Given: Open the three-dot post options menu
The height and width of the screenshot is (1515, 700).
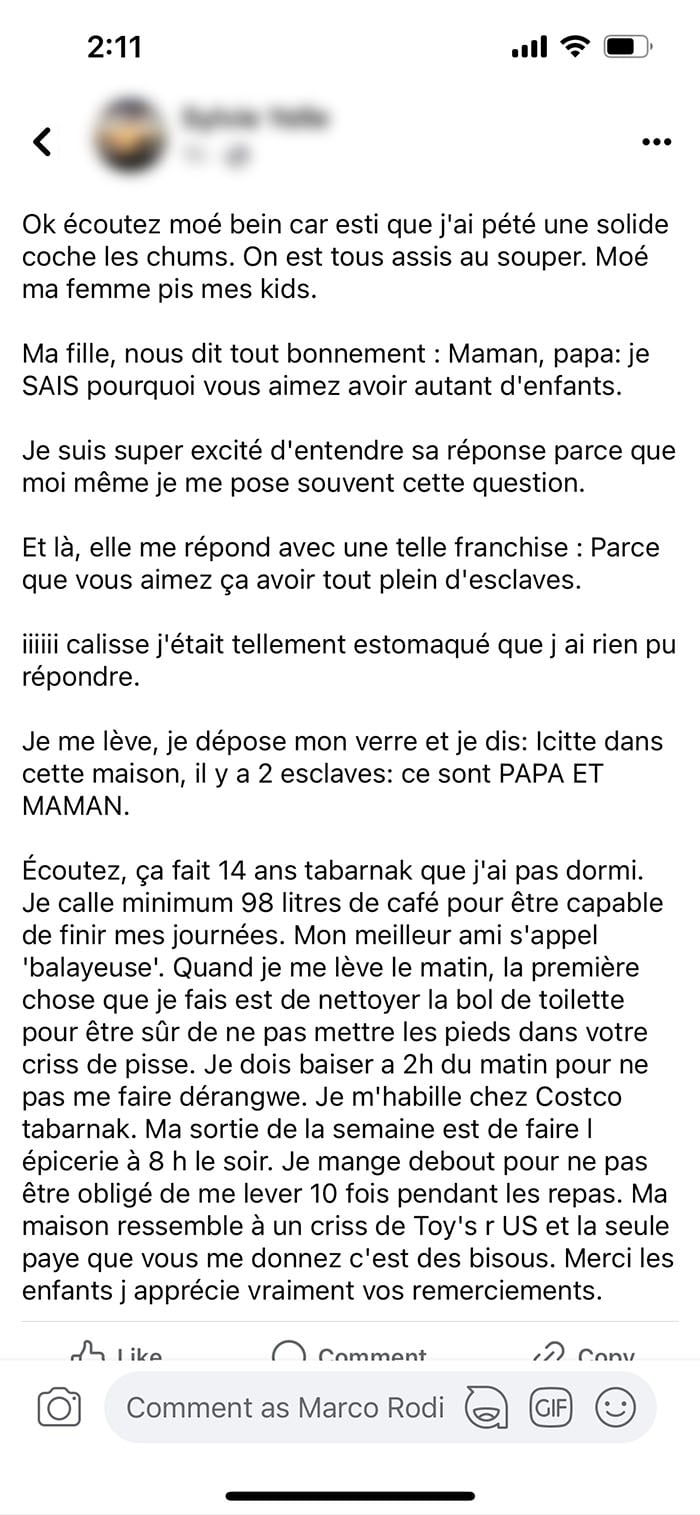Looking at the screenshot, I should tap(656, 142).
